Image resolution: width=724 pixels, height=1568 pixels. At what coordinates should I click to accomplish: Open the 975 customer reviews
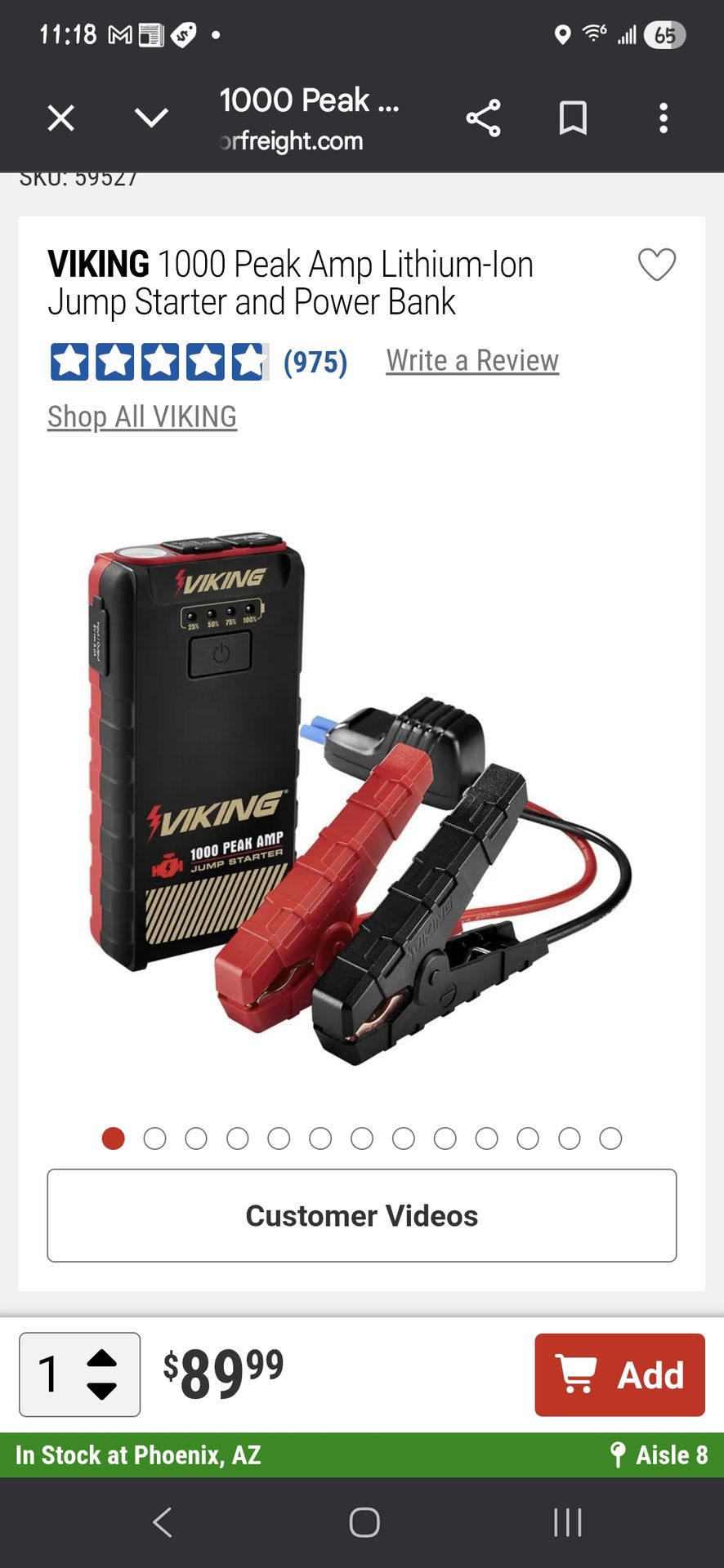tap(315, 362)
